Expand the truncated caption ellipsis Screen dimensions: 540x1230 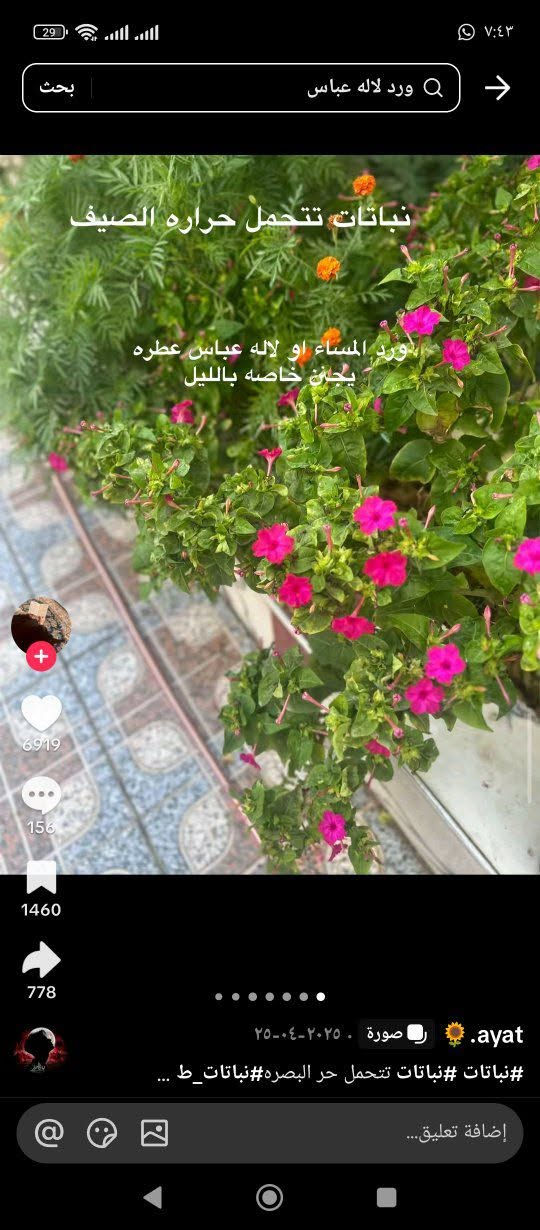(x=165, y=1077)
